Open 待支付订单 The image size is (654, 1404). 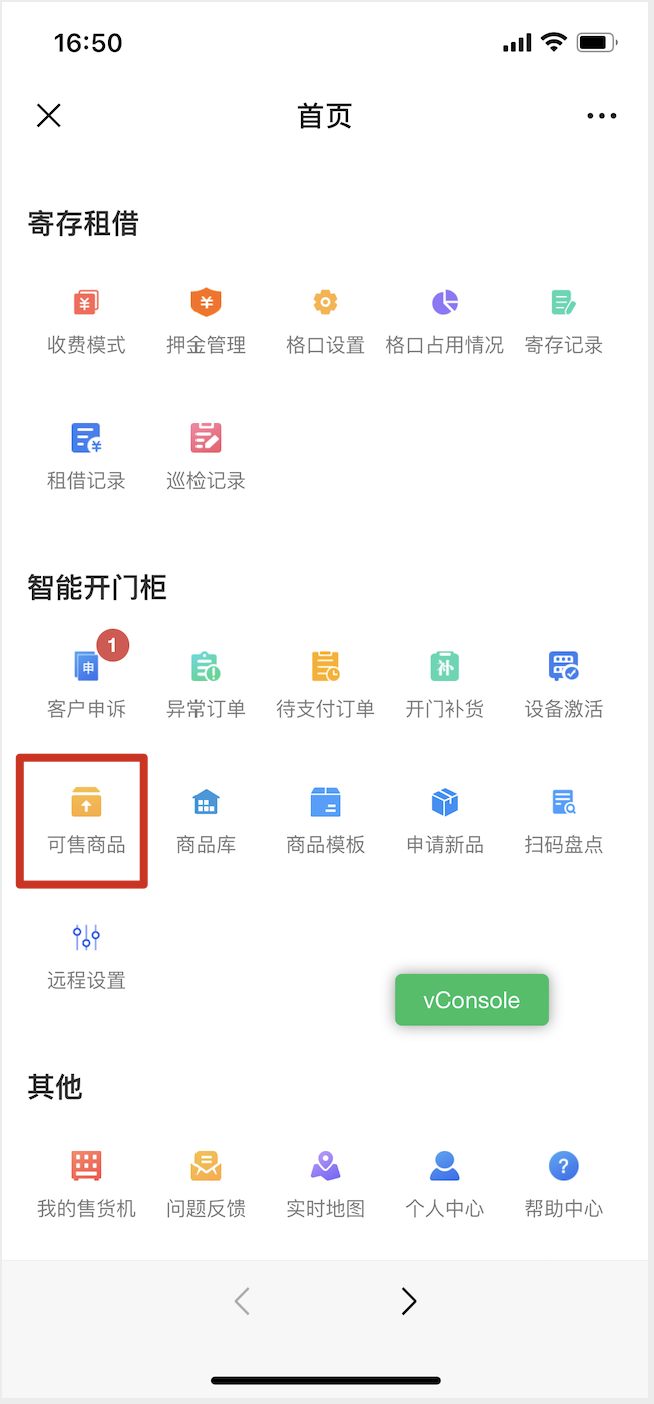click(325, 684)
